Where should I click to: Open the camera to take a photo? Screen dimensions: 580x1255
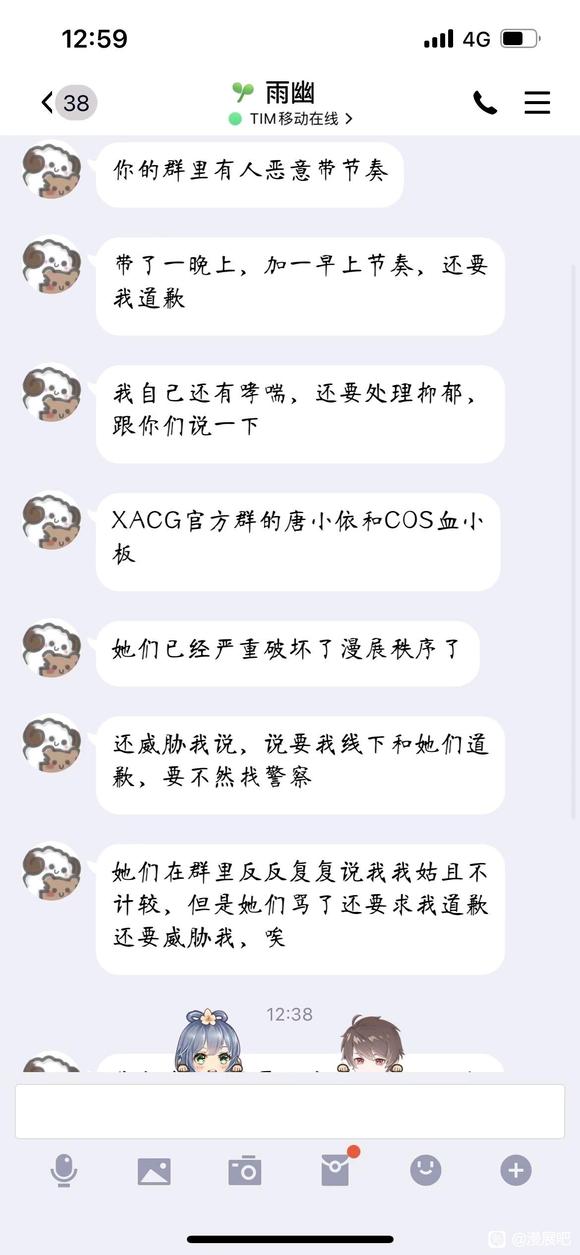(x=244, y=1170)
